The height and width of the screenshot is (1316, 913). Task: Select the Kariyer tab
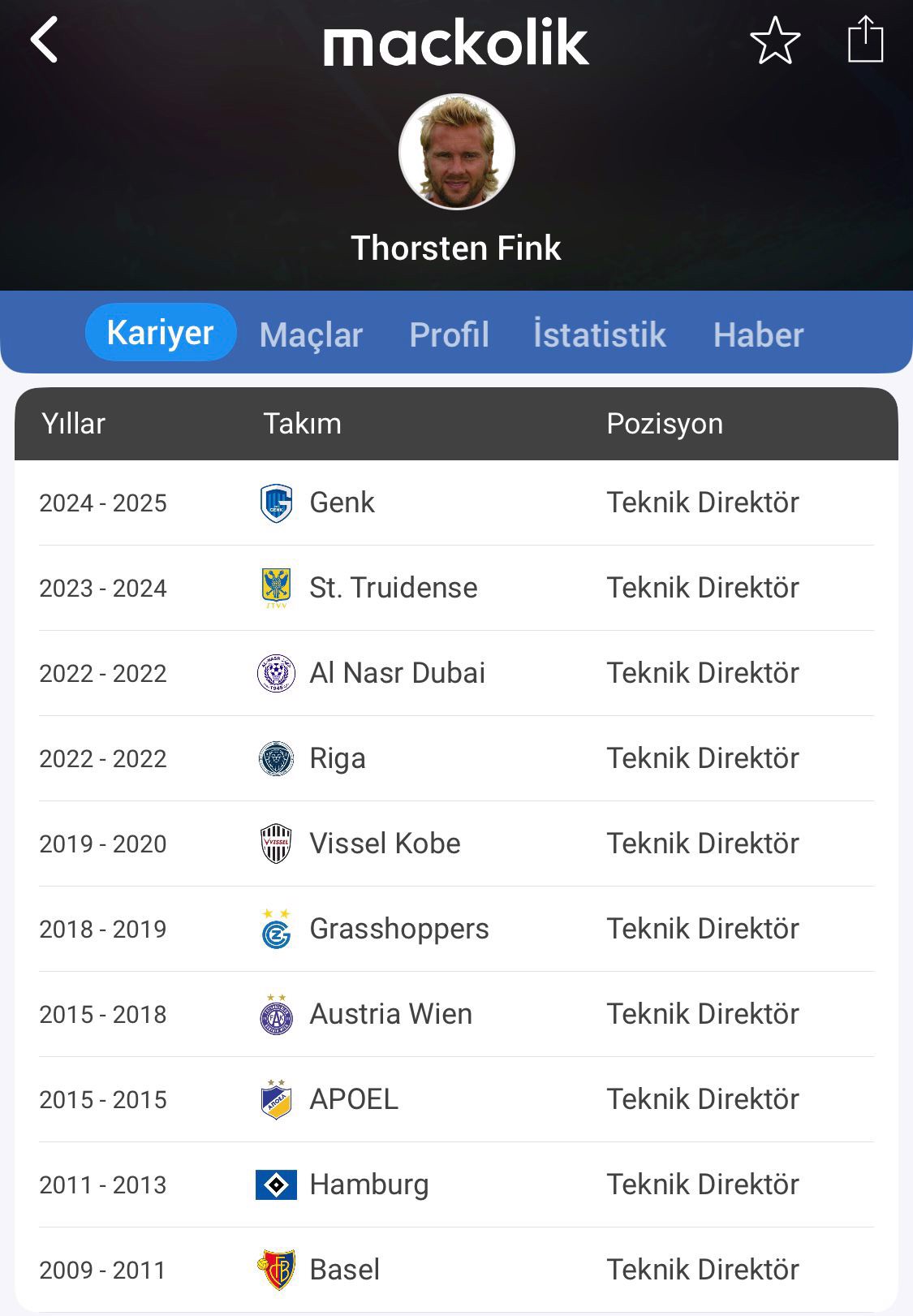coord(161,333)
